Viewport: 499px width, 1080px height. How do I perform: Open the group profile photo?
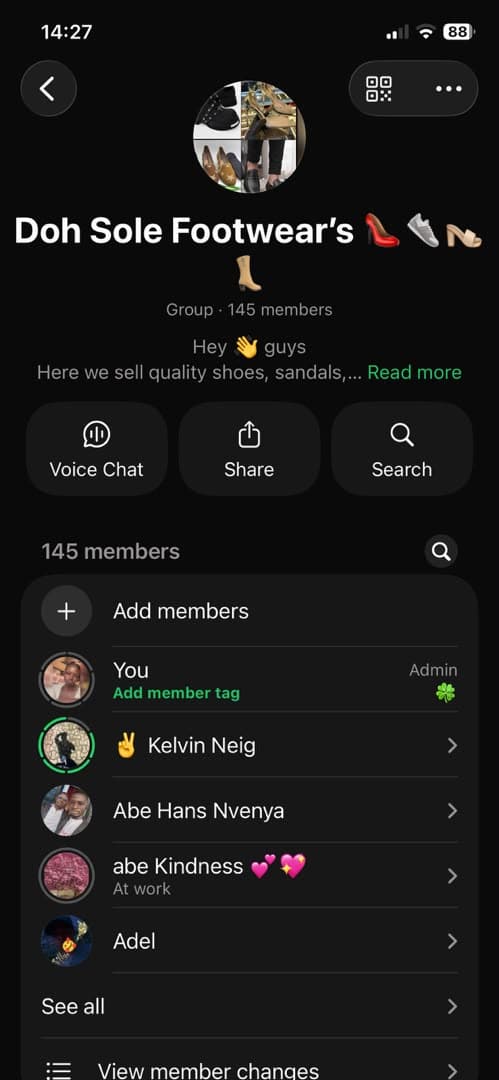point(250,137)
